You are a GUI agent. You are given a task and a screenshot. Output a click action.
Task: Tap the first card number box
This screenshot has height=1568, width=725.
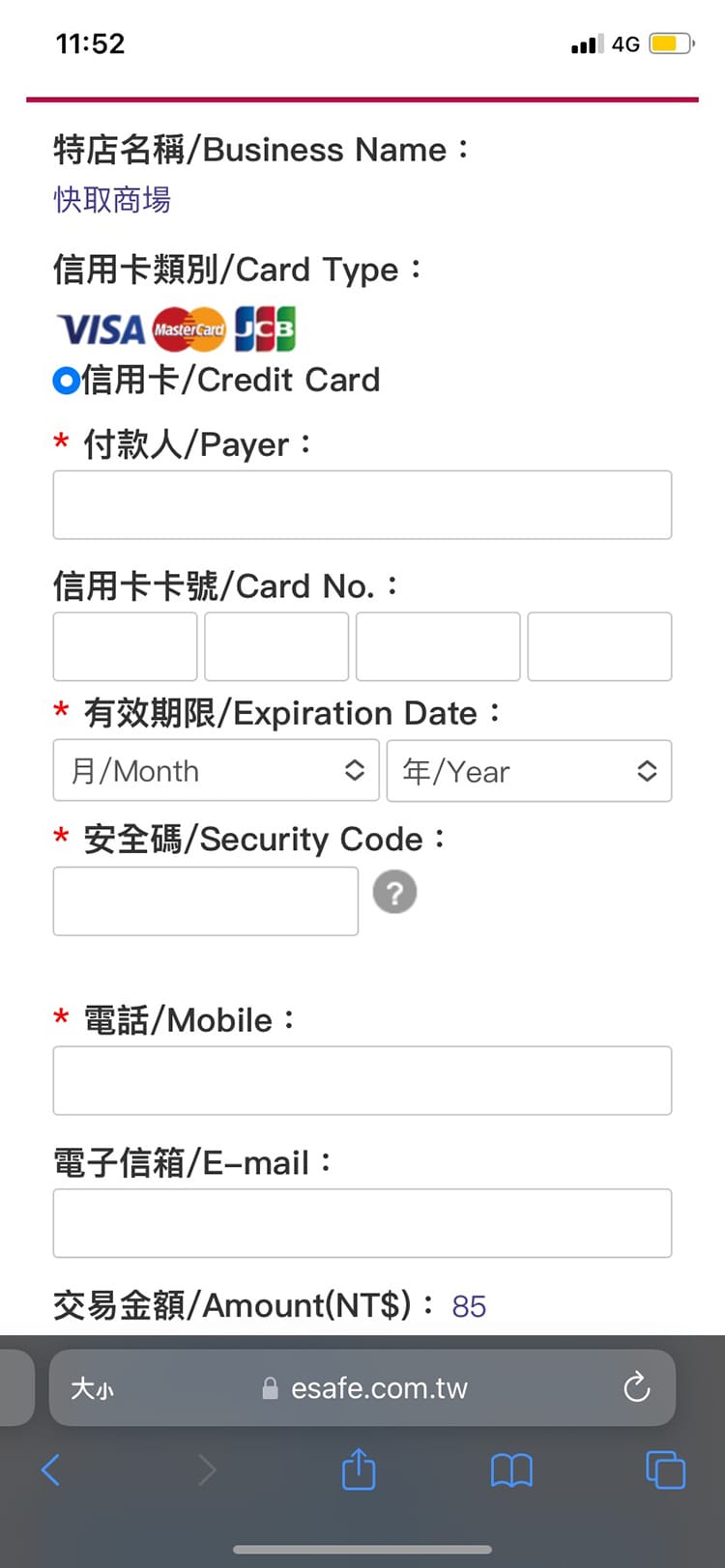(x=125, y=645)
